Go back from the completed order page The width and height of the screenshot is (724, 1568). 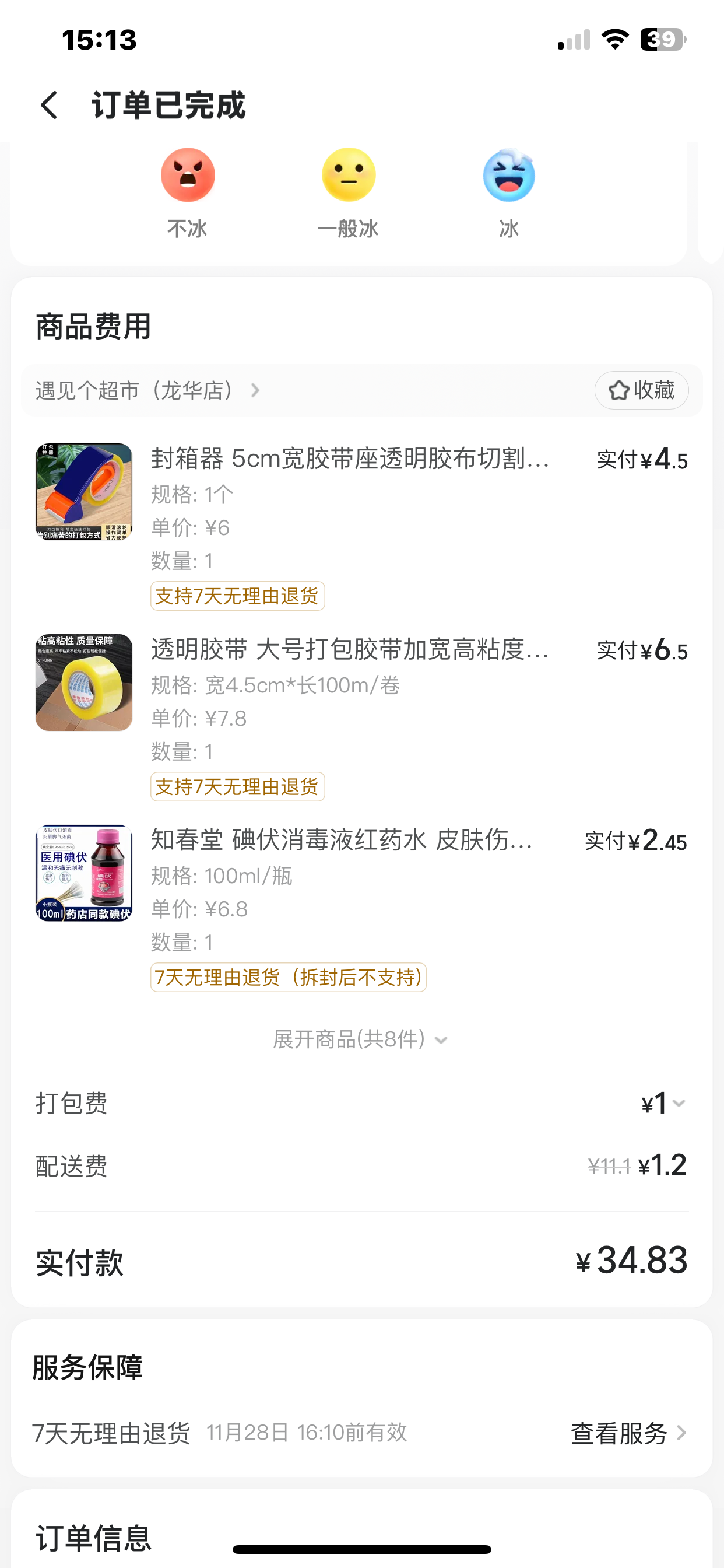(50, 106)
